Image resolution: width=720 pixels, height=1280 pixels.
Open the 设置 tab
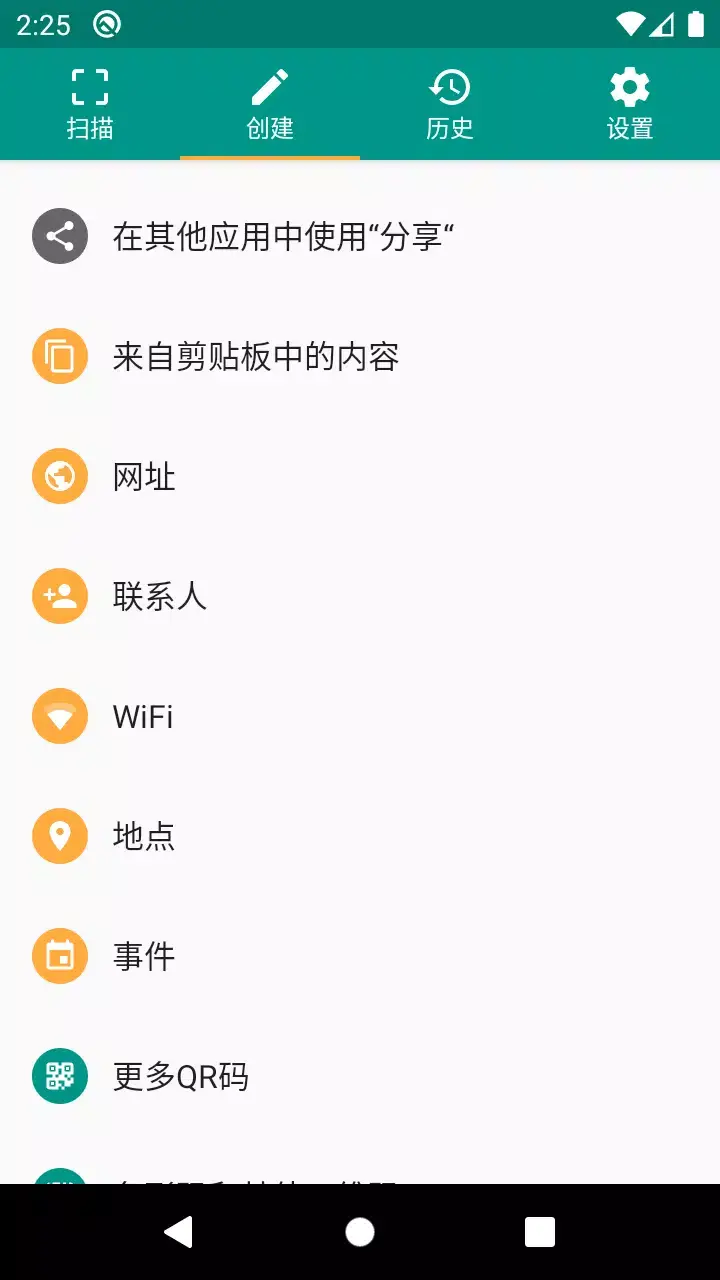[x=628, y=104]
